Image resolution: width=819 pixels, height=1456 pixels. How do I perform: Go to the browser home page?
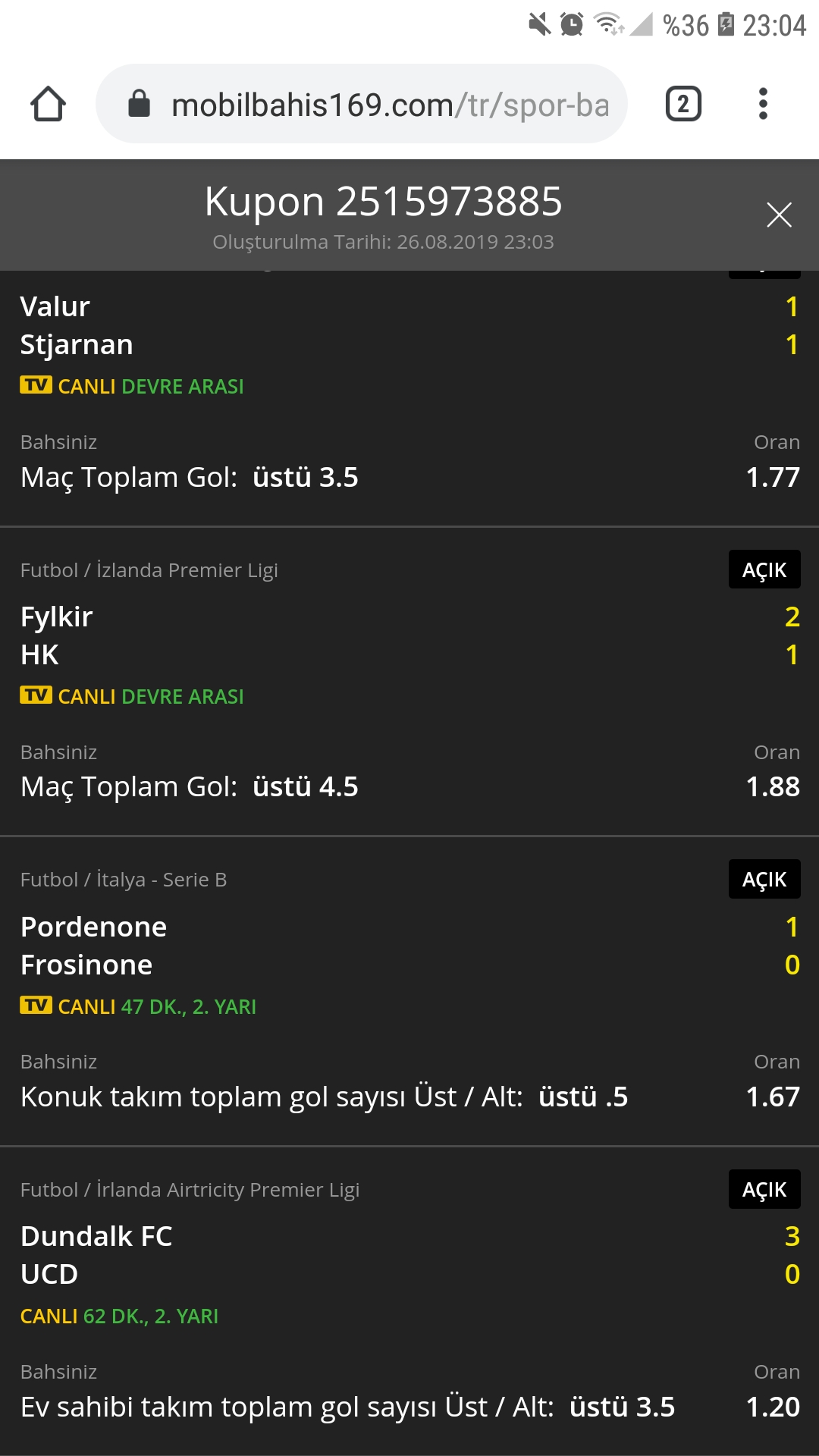point(48,104)
